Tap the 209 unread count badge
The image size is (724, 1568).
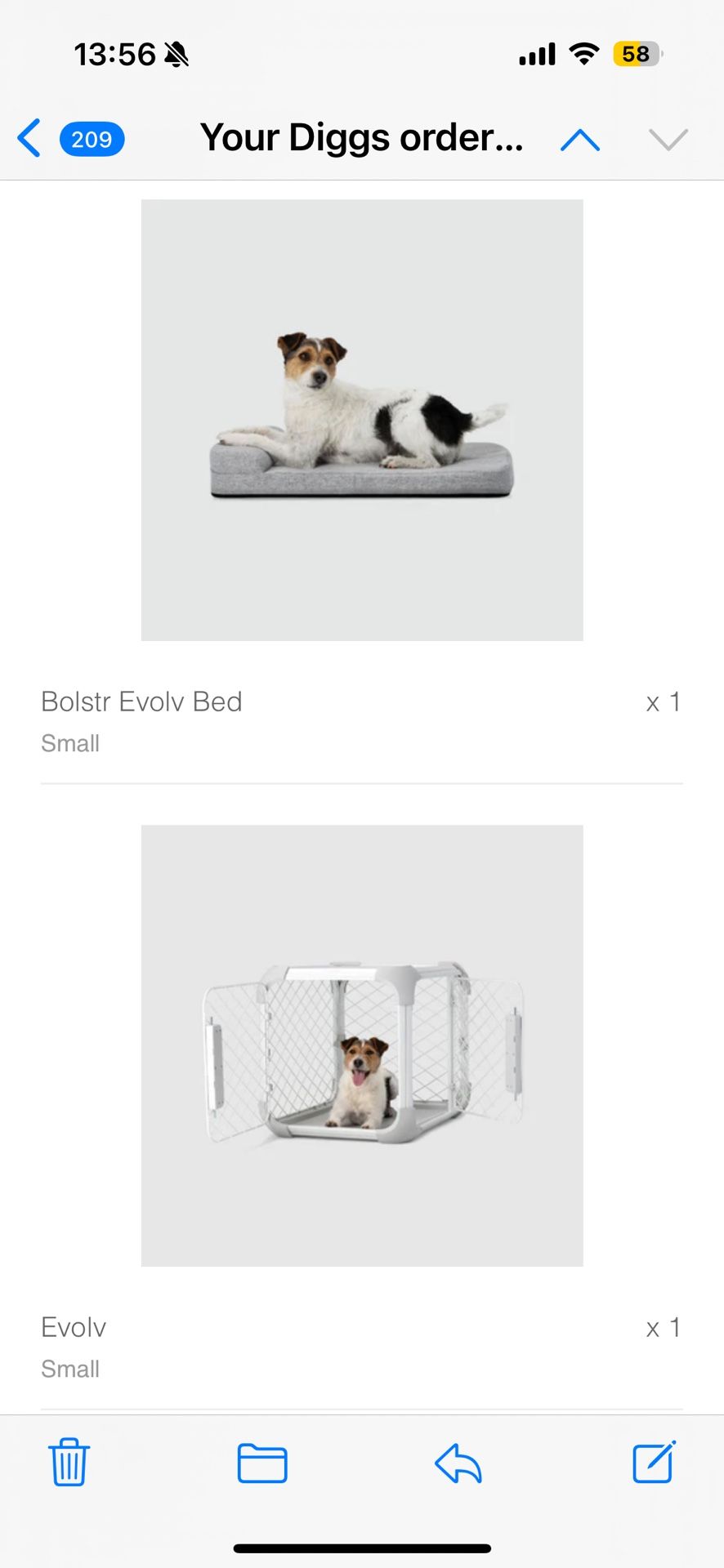[92, 140]
